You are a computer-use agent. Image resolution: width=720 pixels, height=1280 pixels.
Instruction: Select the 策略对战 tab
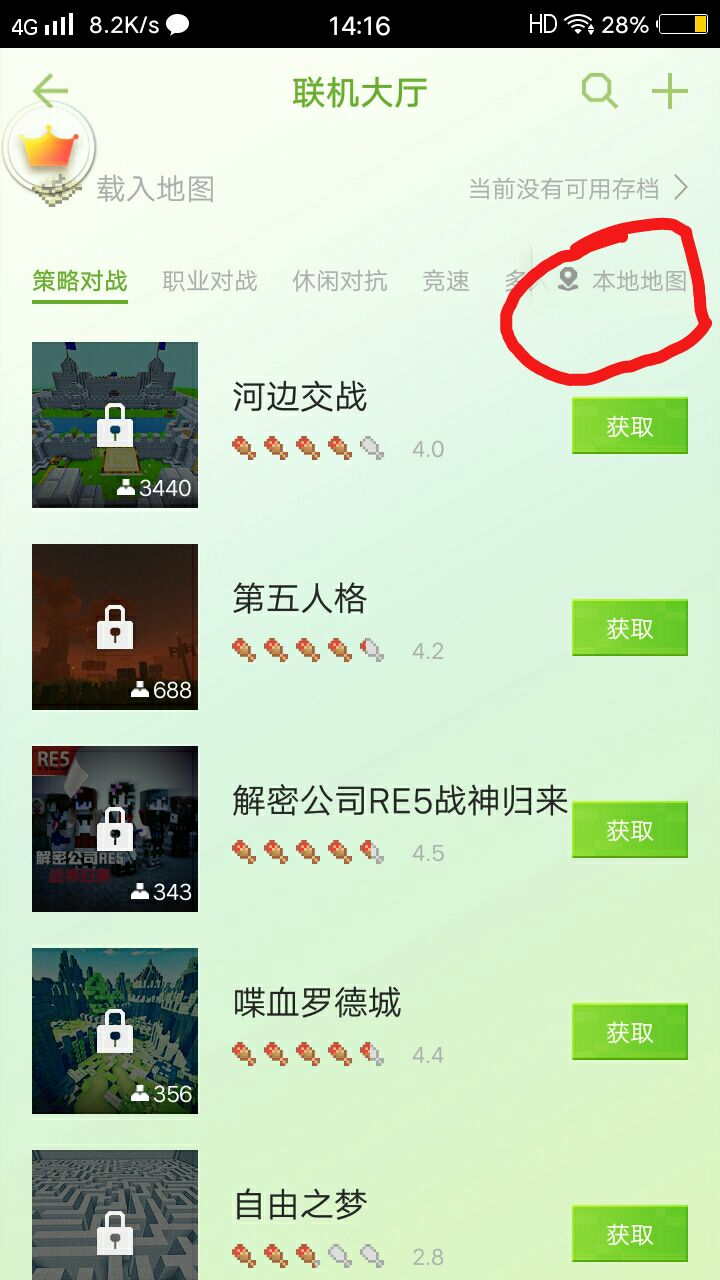pos(80,281)
